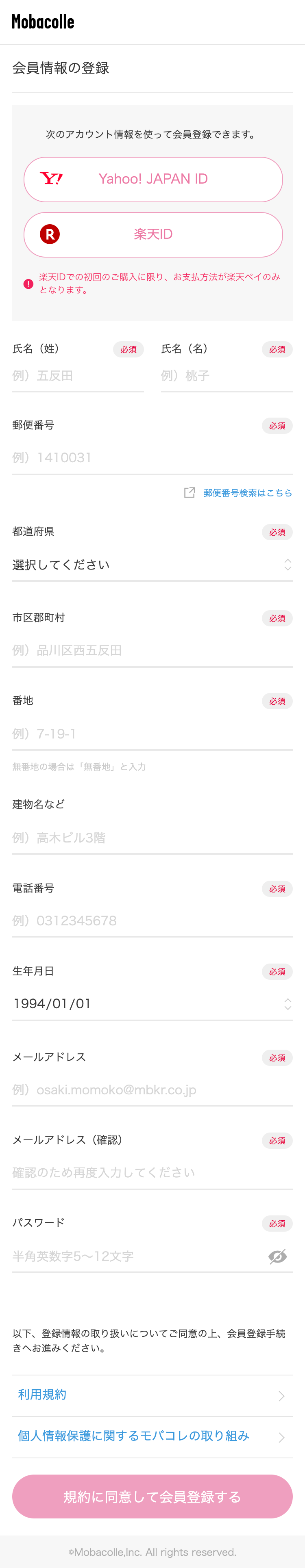Image resolution: width=305 pixels, height=1568 pixels.
Task: Open the 都道府県 prefecture dropdown
Action: (x=152, y=565)
